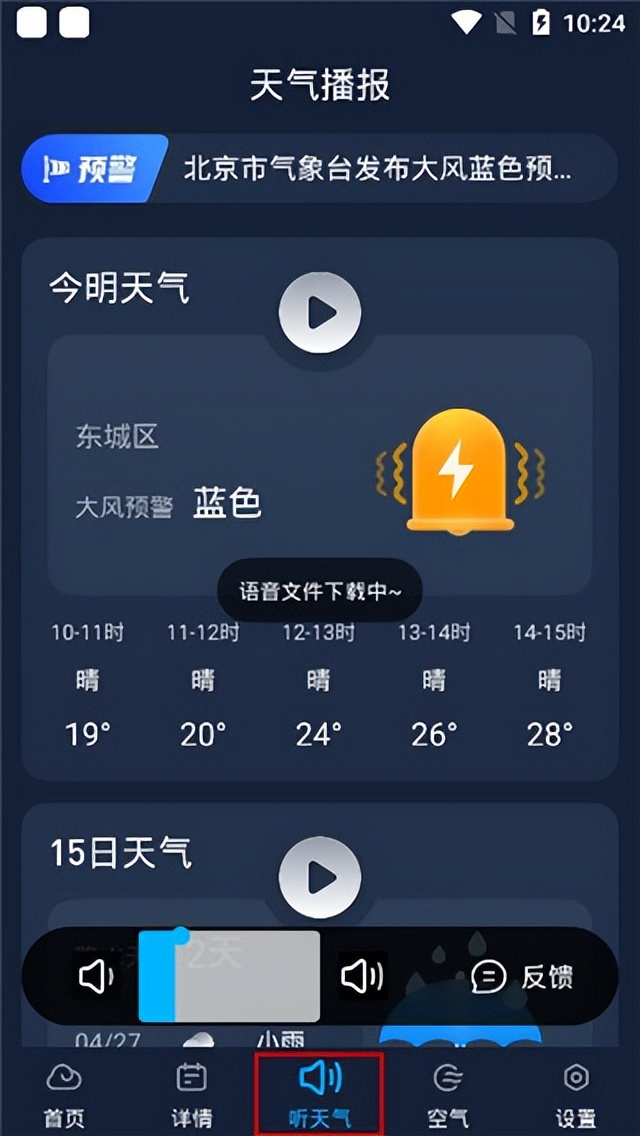
Task: Play the 15日天气 voice broadcast
Action: point(319,878)
